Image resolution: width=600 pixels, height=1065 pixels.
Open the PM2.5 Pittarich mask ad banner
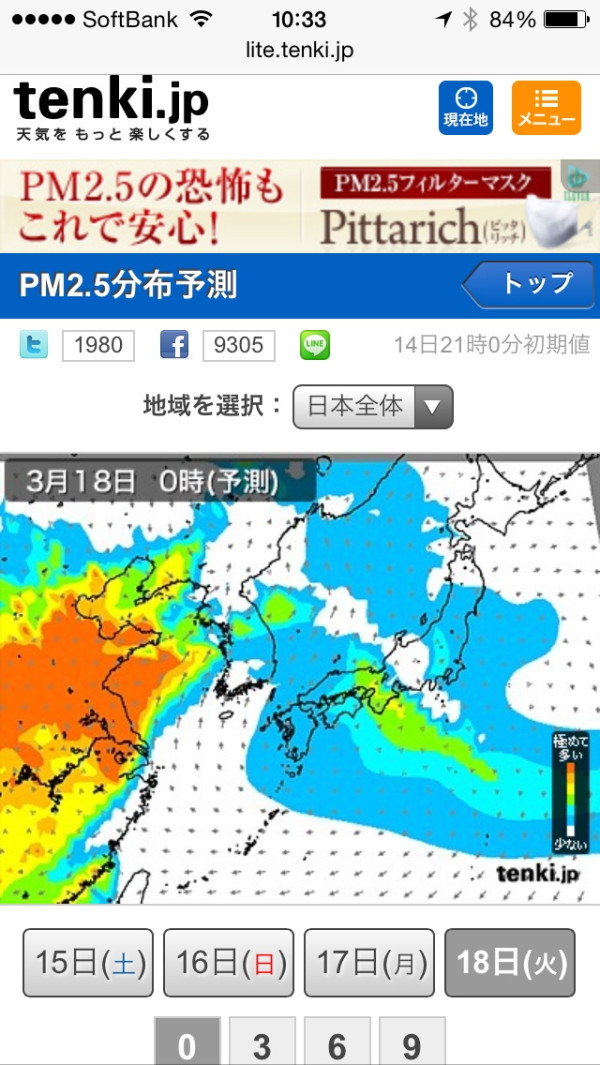tap(300, 206)
